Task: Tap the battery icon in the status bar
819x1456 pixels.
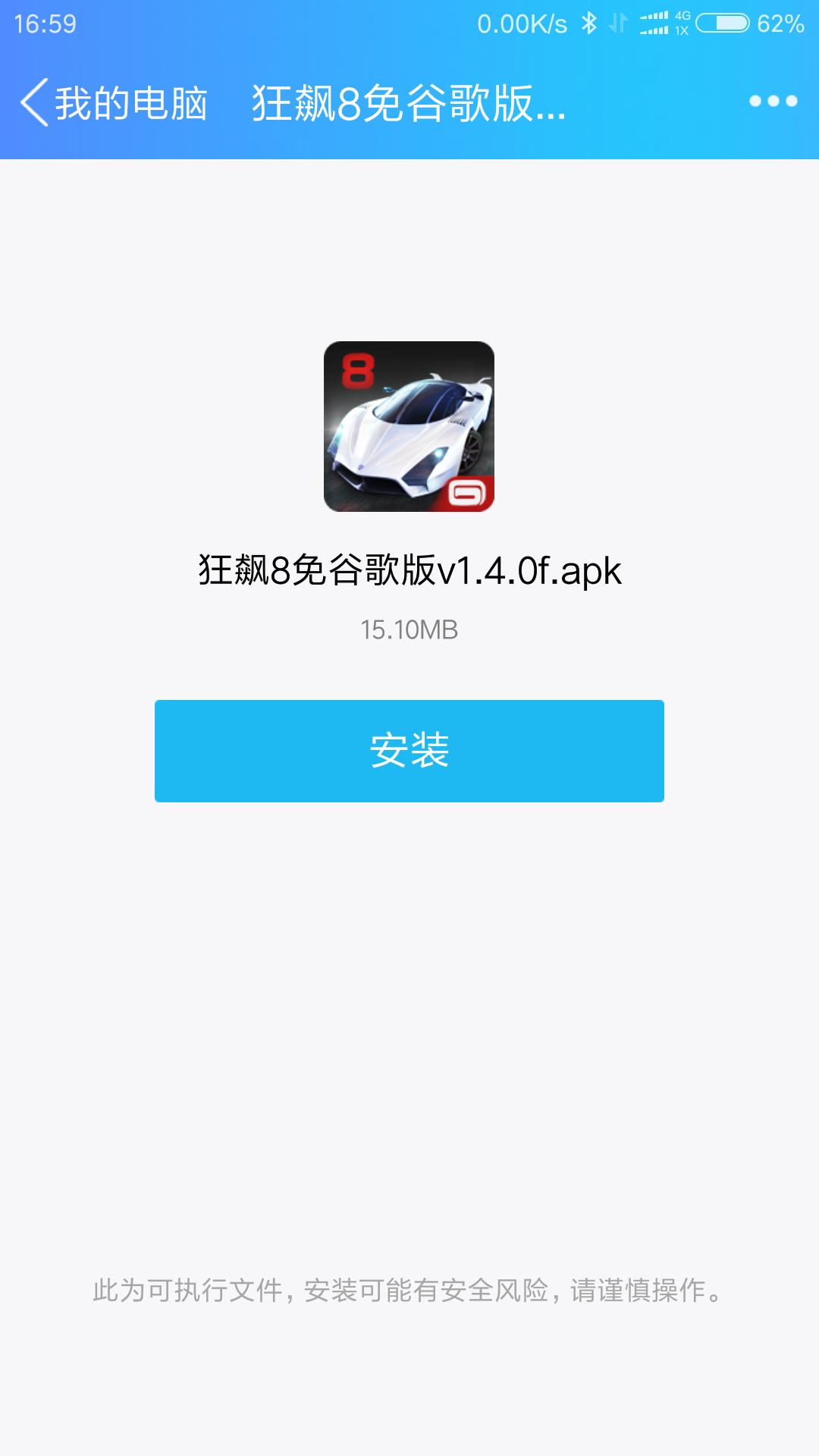Action: click(x=720, y=23)
